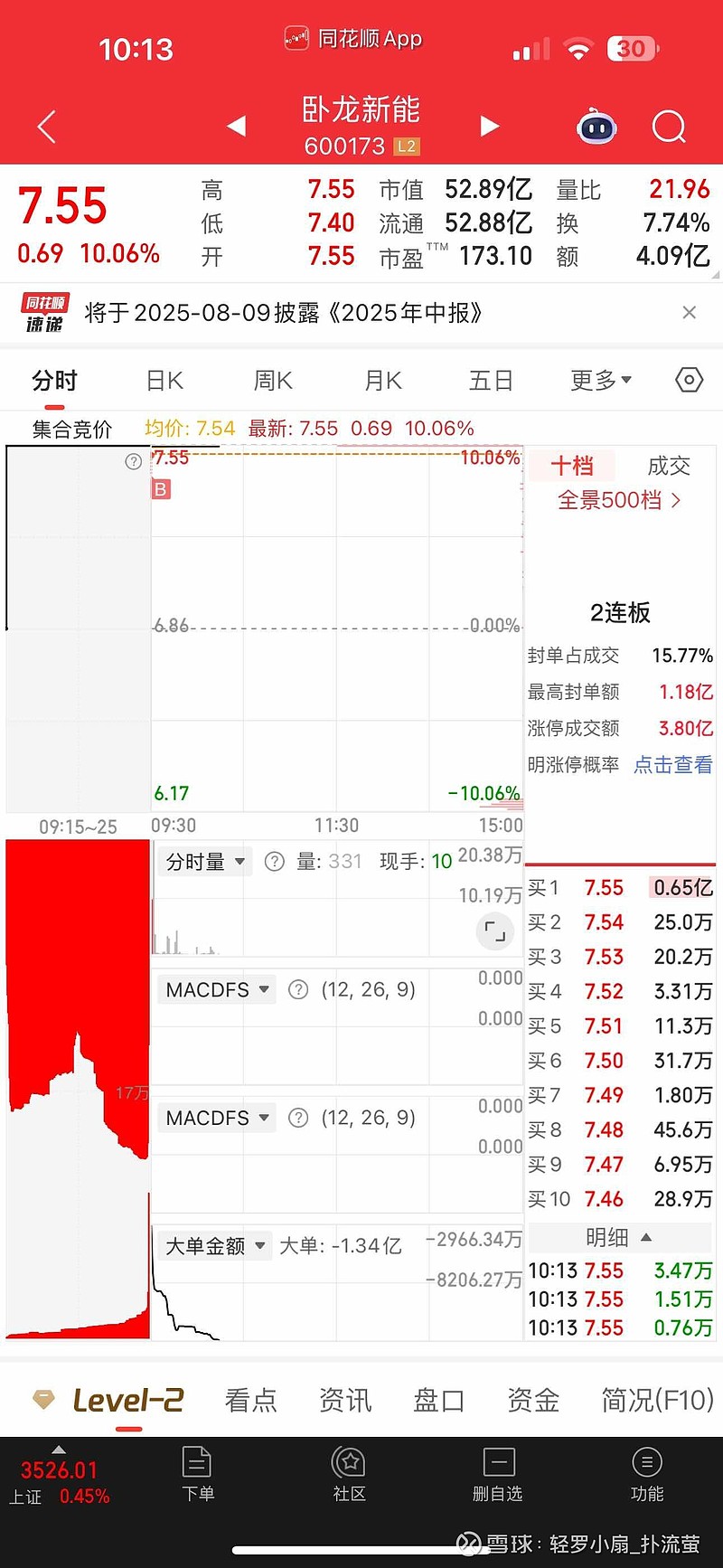Image resolution: width=723 pixels, height=1568 pixels.
Task: Dismiss the 2025年中报 announcement banner
Action: click(690, 312)
